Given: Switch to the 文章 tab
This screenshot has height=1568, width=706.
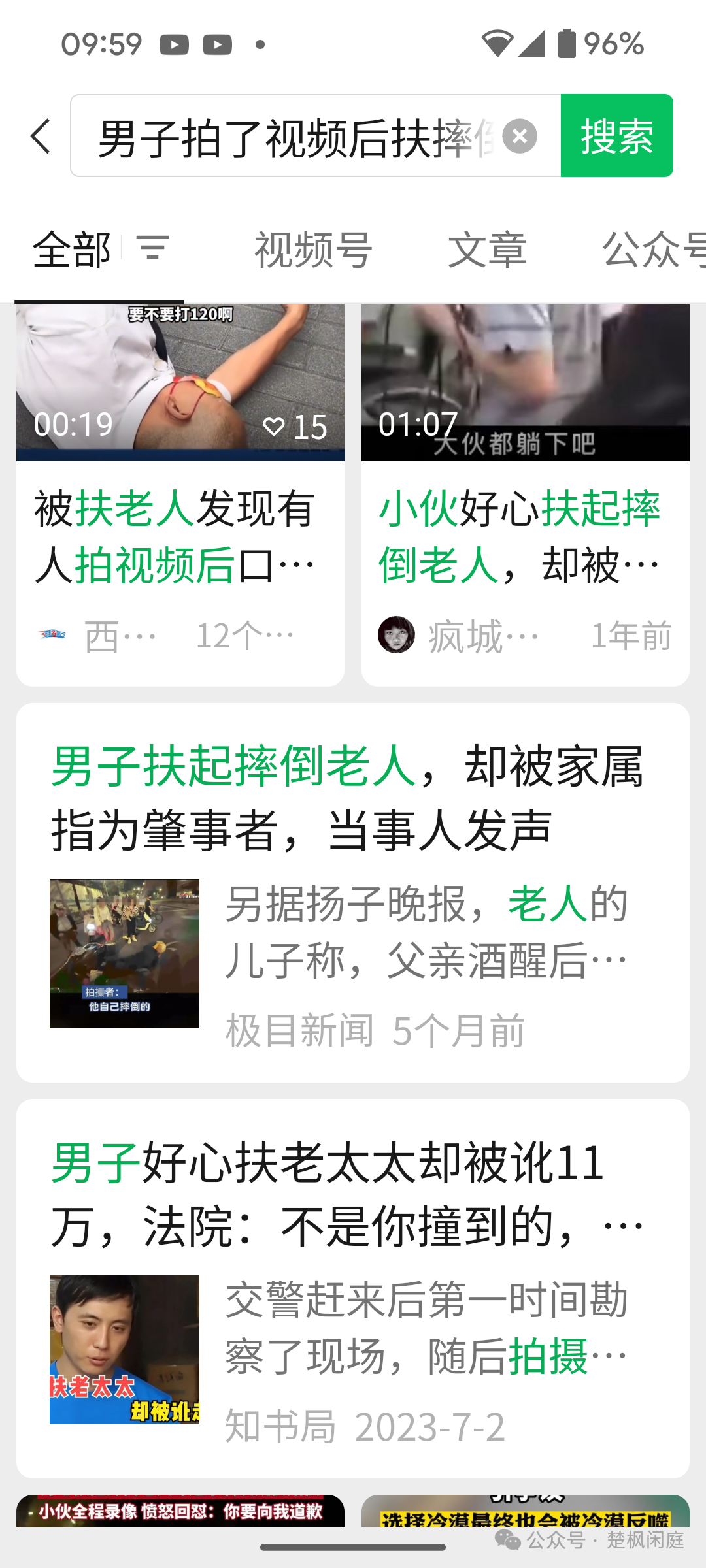Looking at the screenshot, I should click(487, 250).
